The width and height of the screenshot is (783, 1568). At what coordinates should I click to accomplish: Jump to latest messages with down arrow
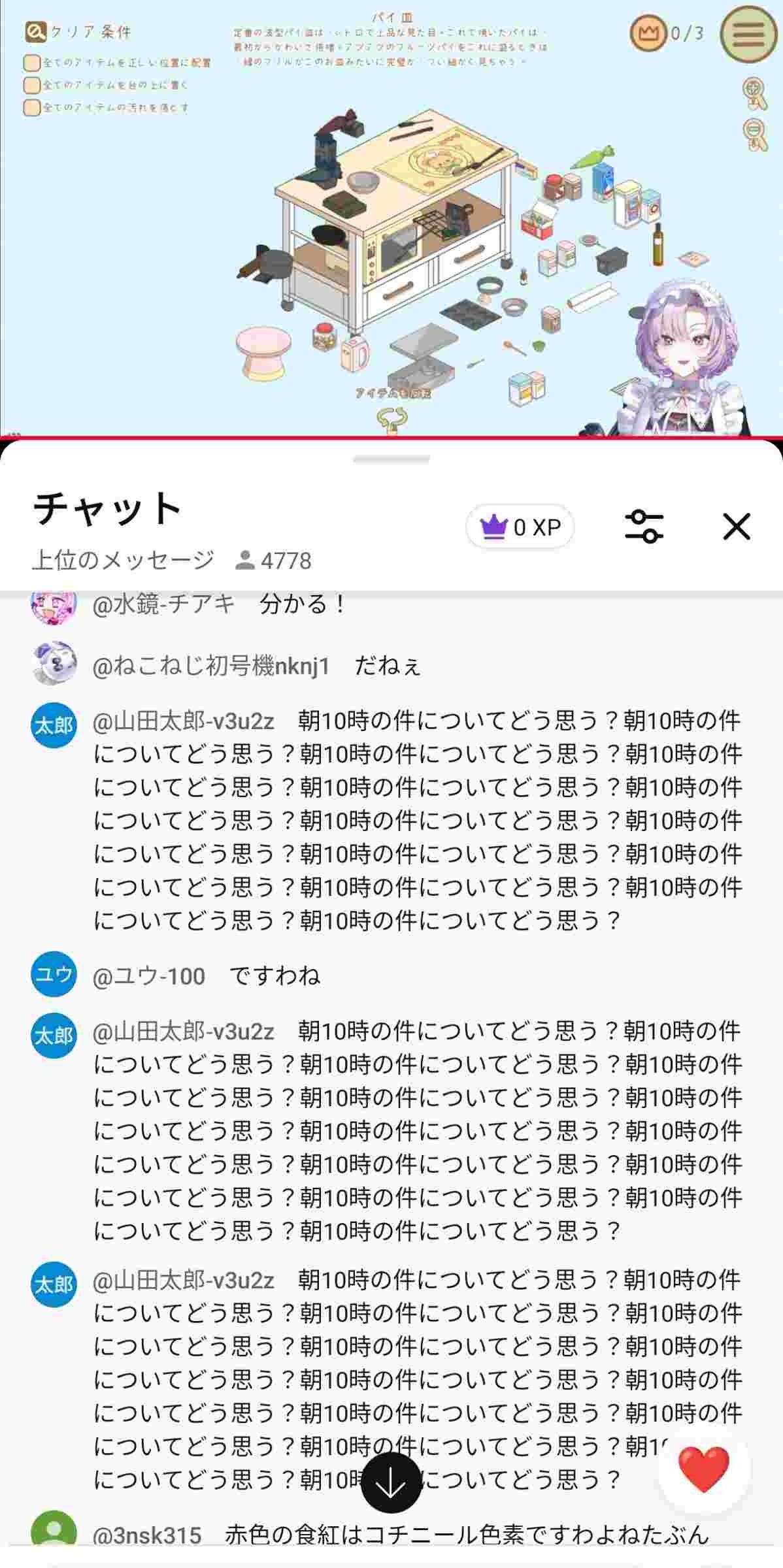pyautogui.click(x=392, y=1482)
